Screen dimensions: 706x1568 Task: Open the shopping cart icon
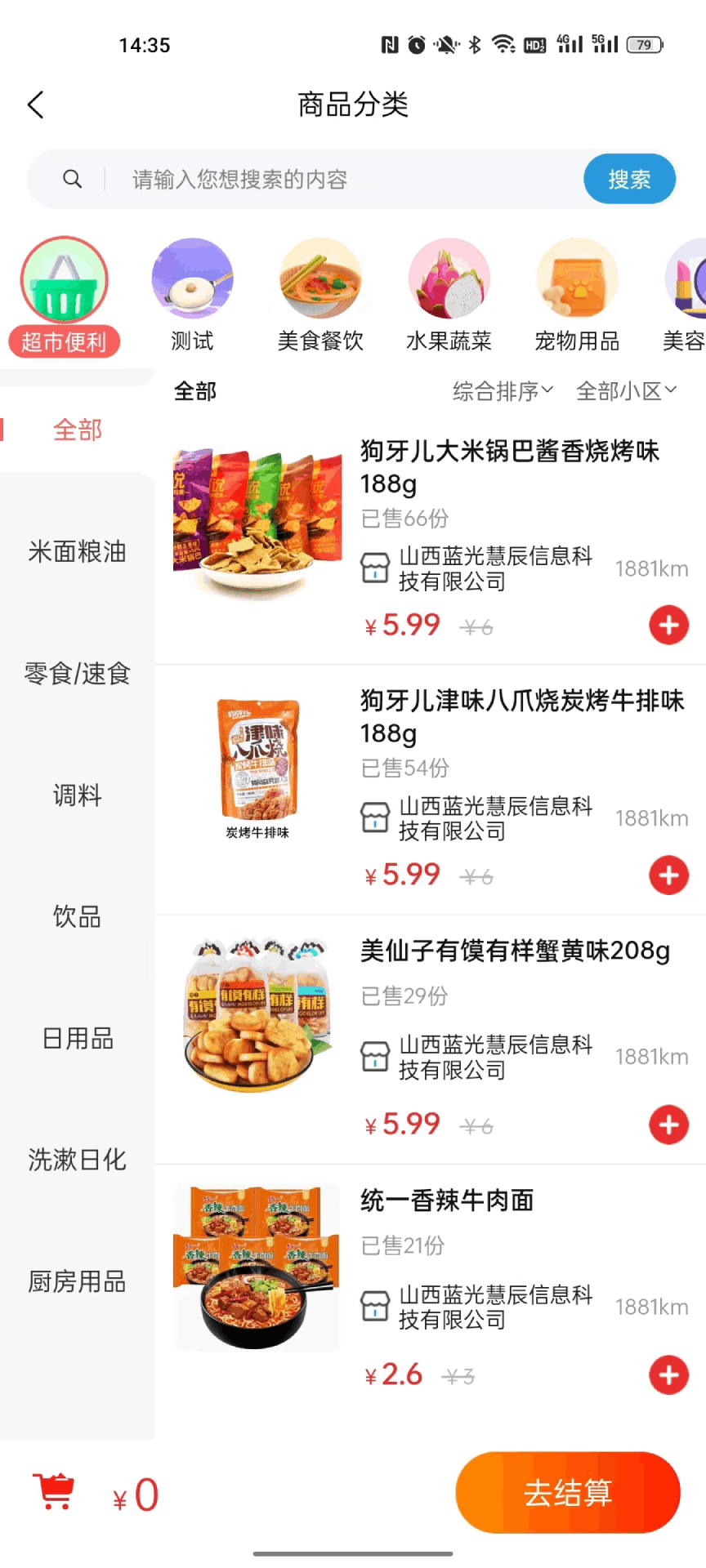(x=54, y=1493)
